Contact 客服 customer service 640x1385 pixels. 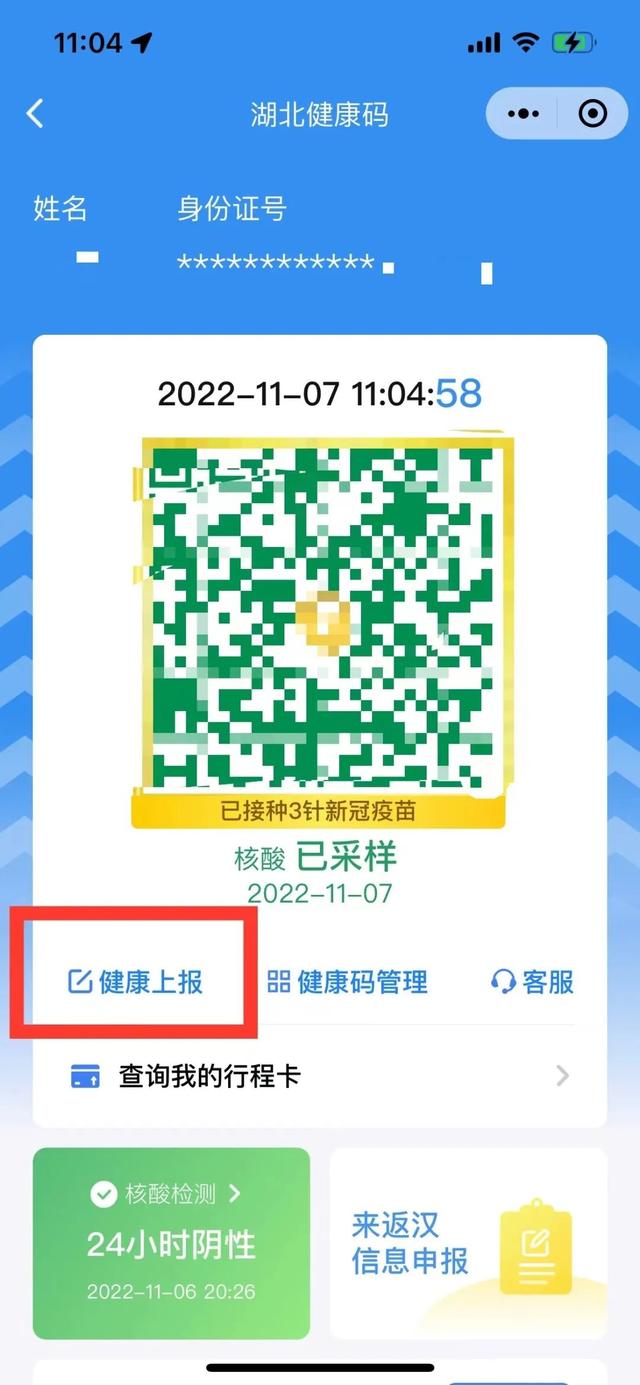[533, 982]
